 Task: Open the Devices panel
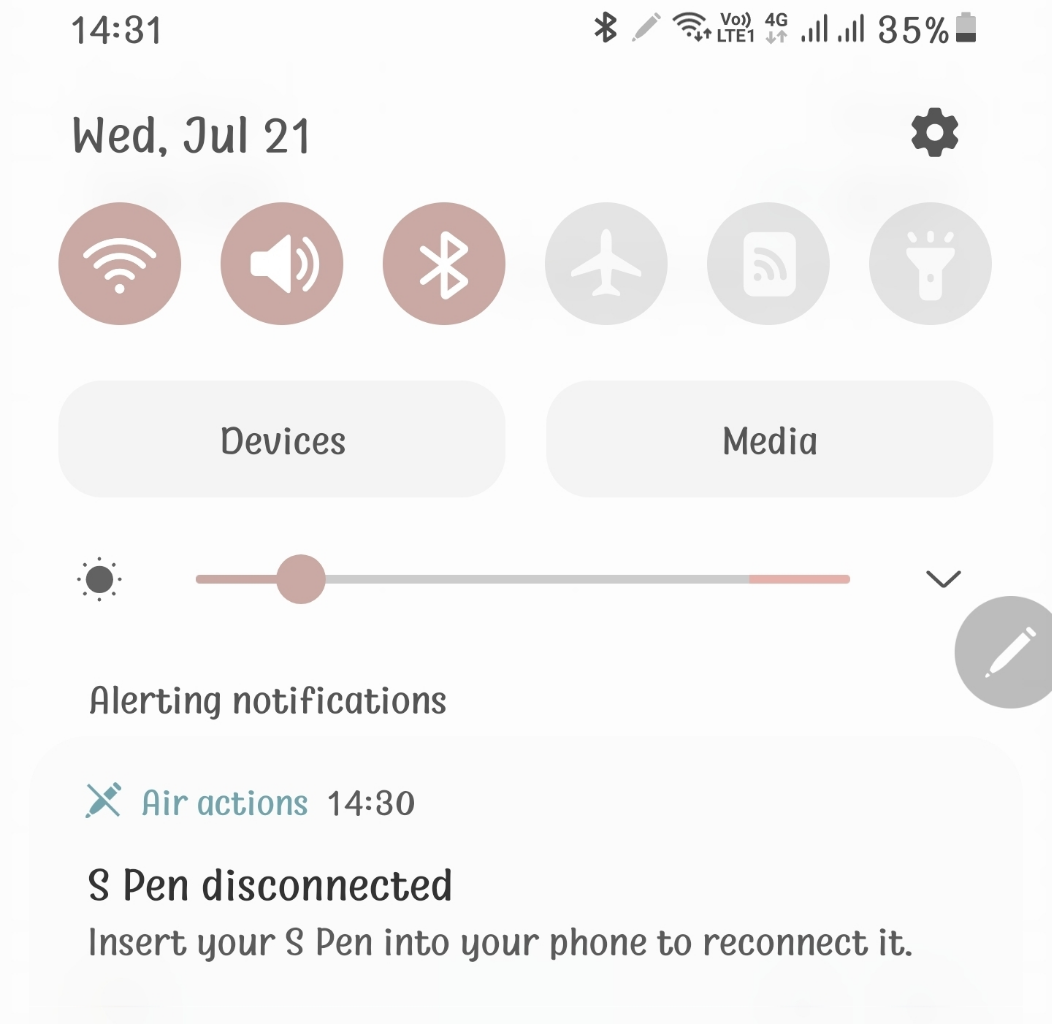point(282,440)
